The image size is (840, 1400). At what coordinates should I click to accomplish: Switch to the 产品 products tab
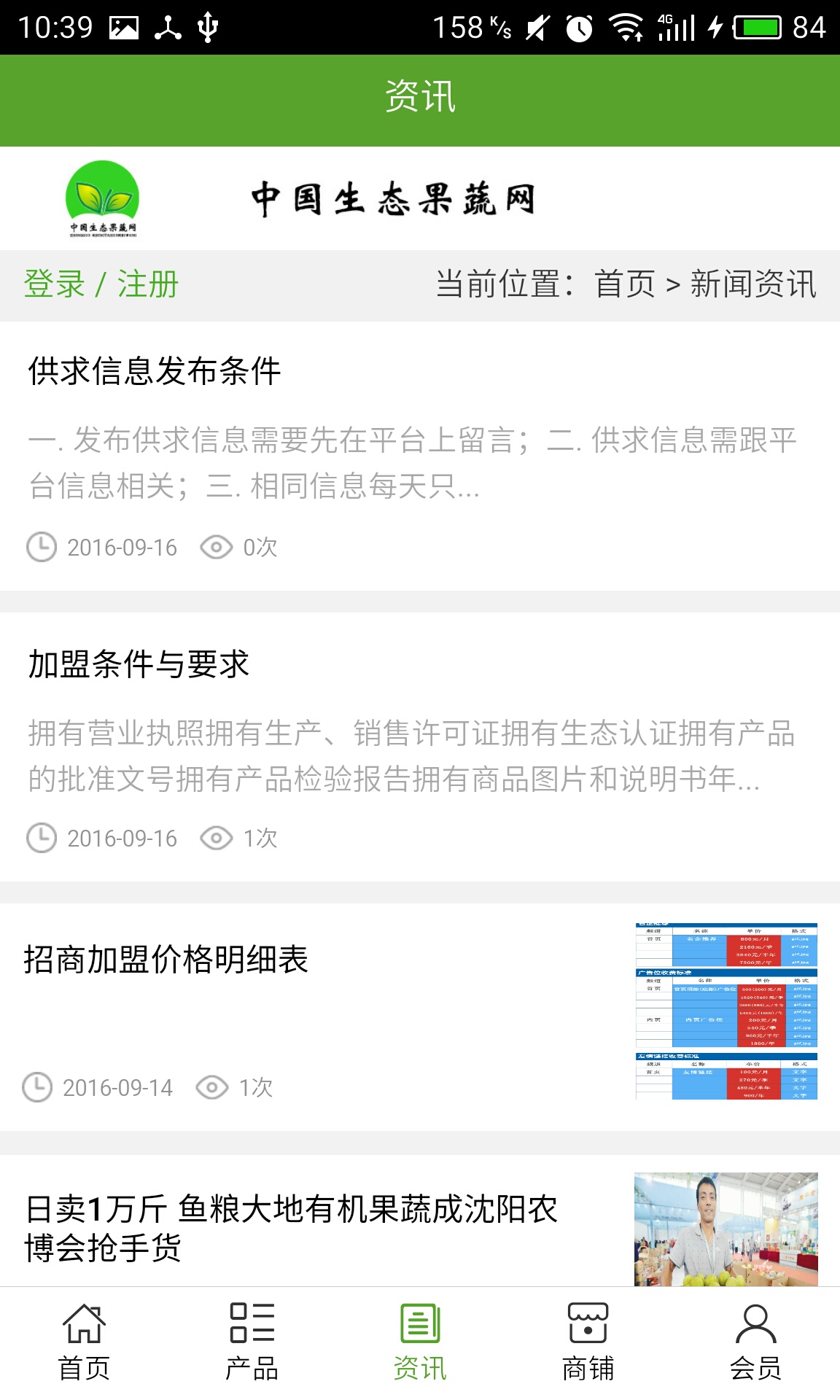[x=252, y=1343]
